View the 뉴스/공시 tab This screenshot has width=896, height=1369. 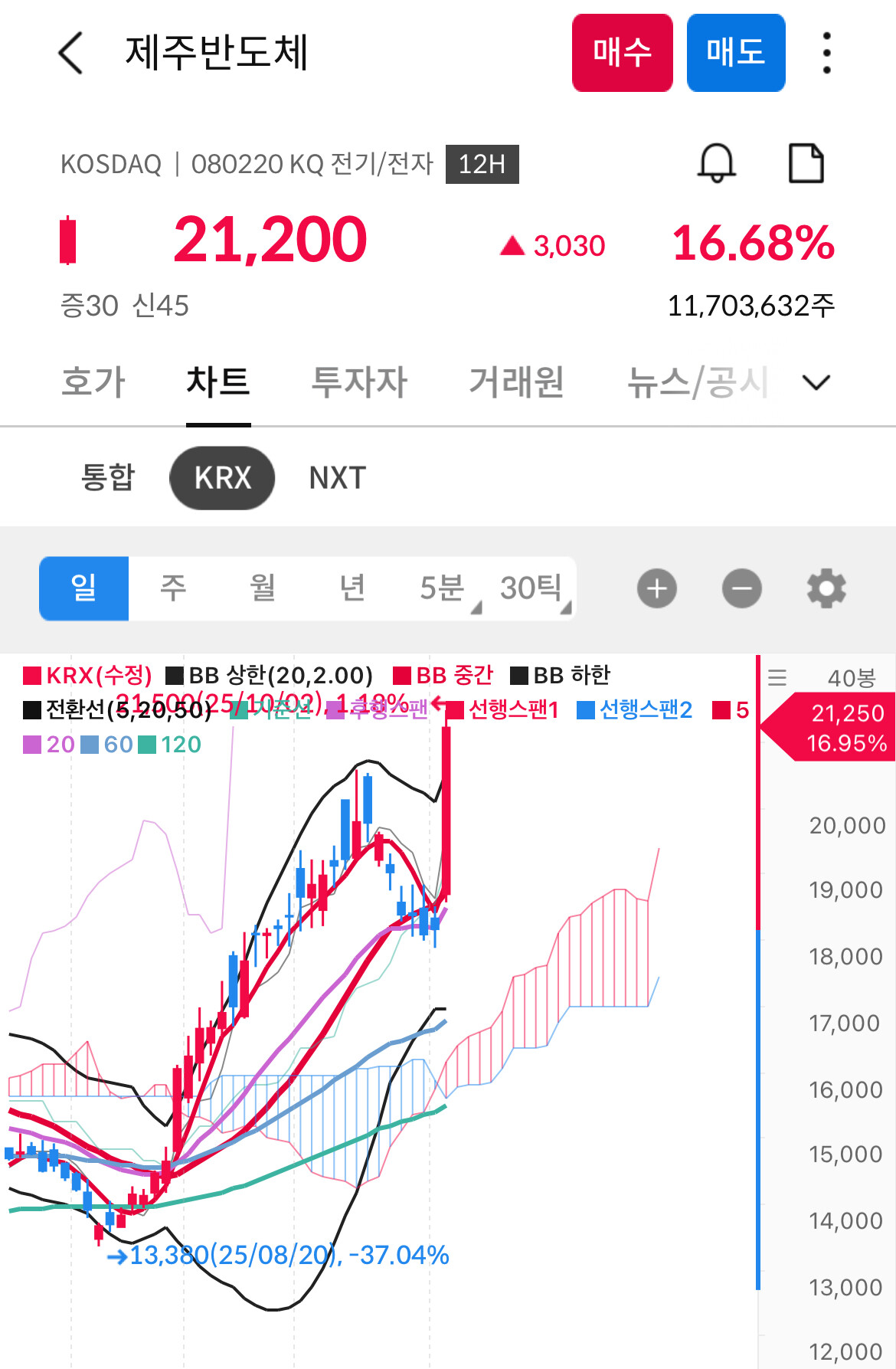click(x=698, y=382)
